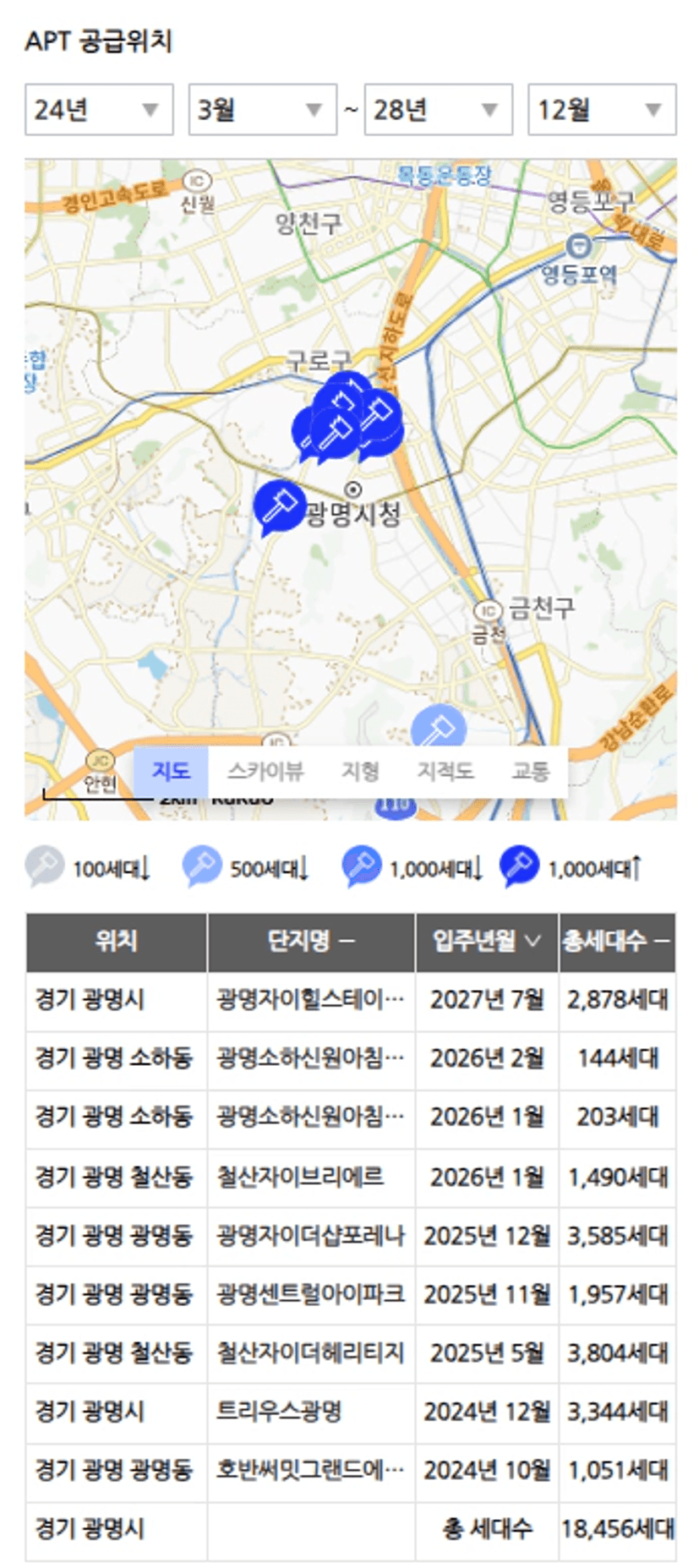Open the start year dropdown showing 24년
The image size is (699, 1568).
[x=99, y=110]
